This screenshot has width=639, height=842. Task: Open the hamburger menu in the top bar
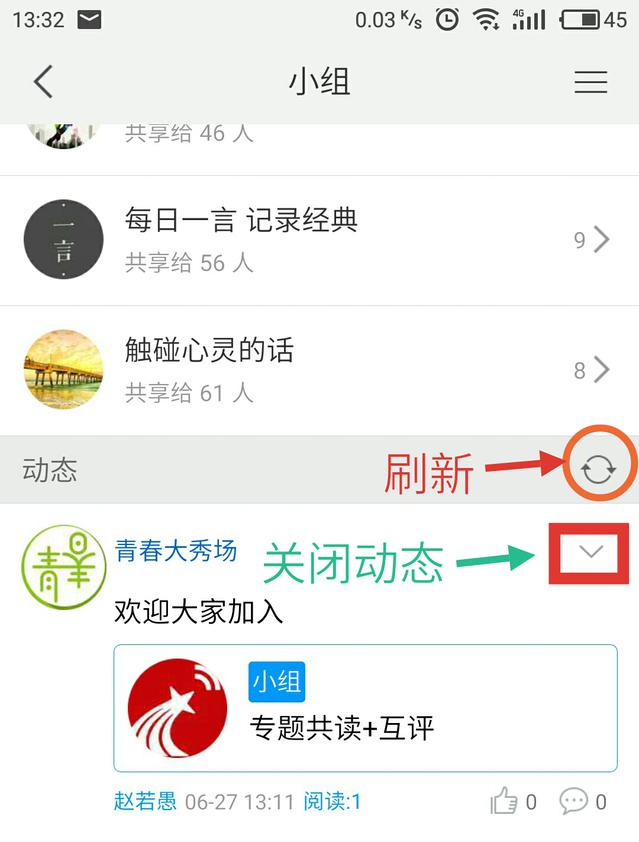point(590,82)
